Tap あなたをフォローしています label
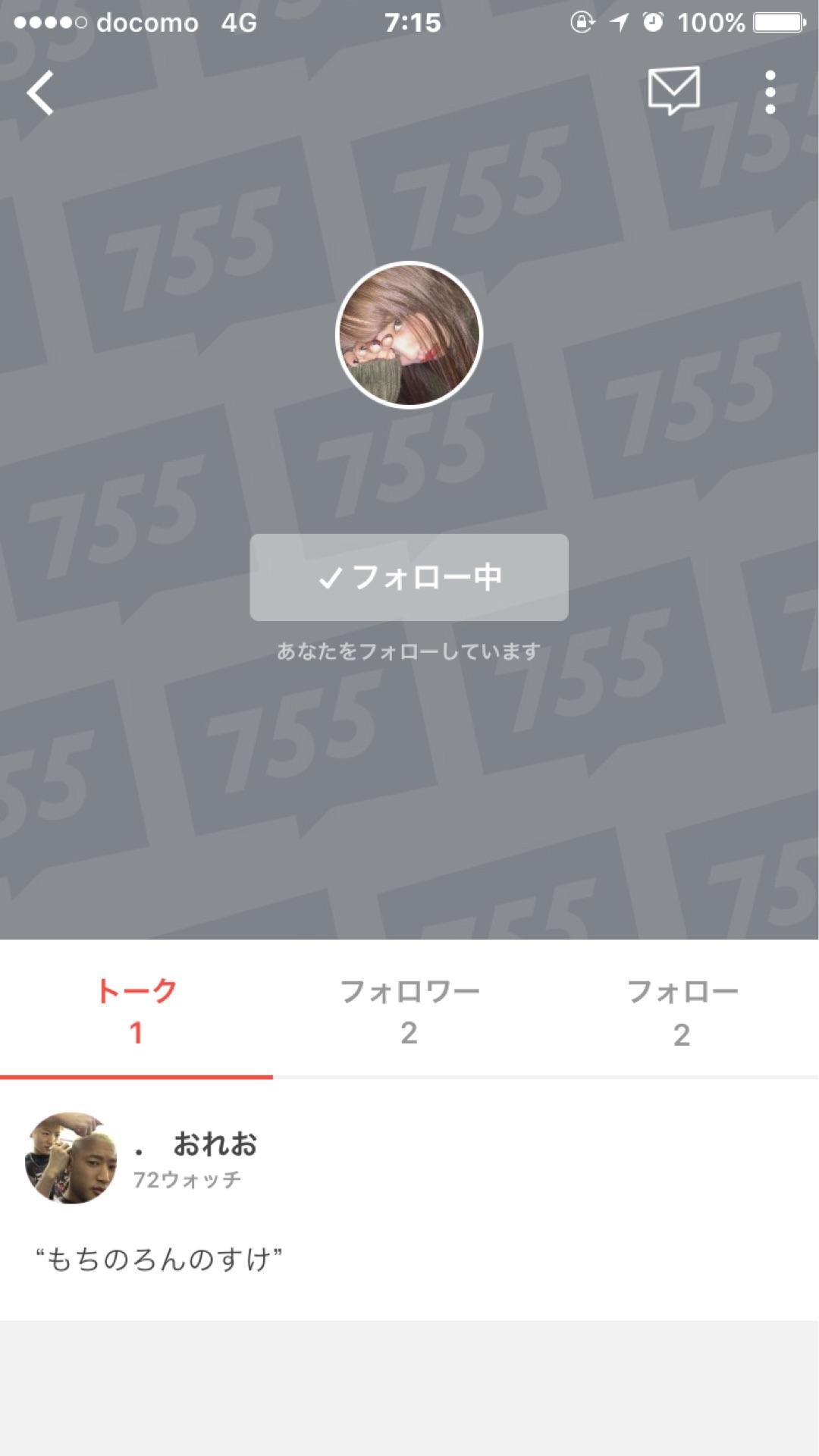819x1456 pixels. 409,649
